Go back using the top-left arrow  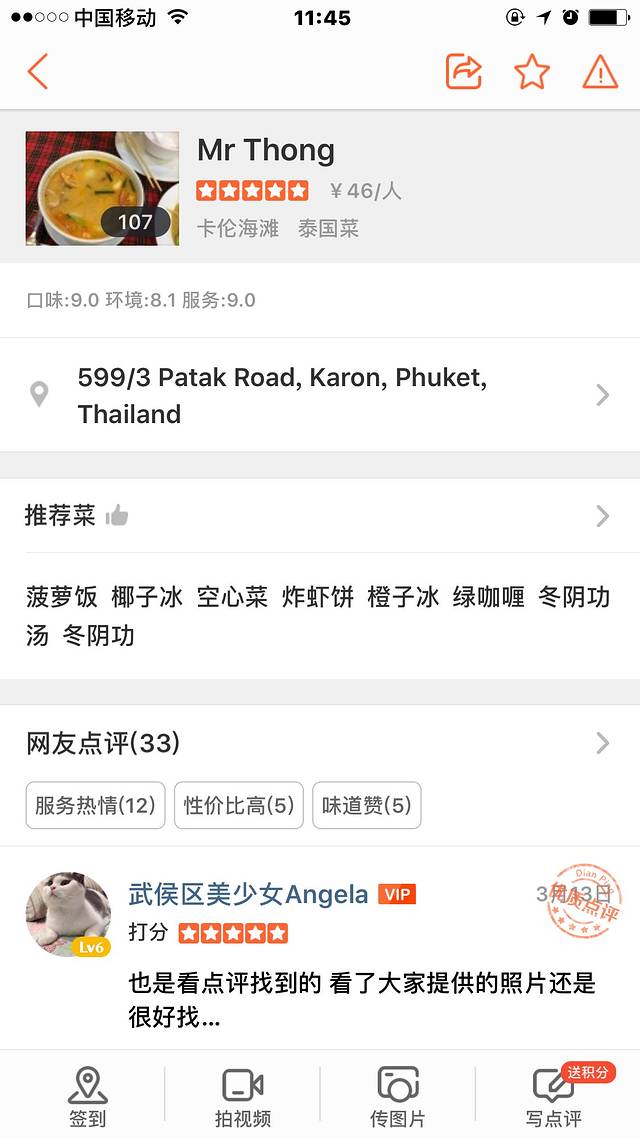(x=38, y=72)
